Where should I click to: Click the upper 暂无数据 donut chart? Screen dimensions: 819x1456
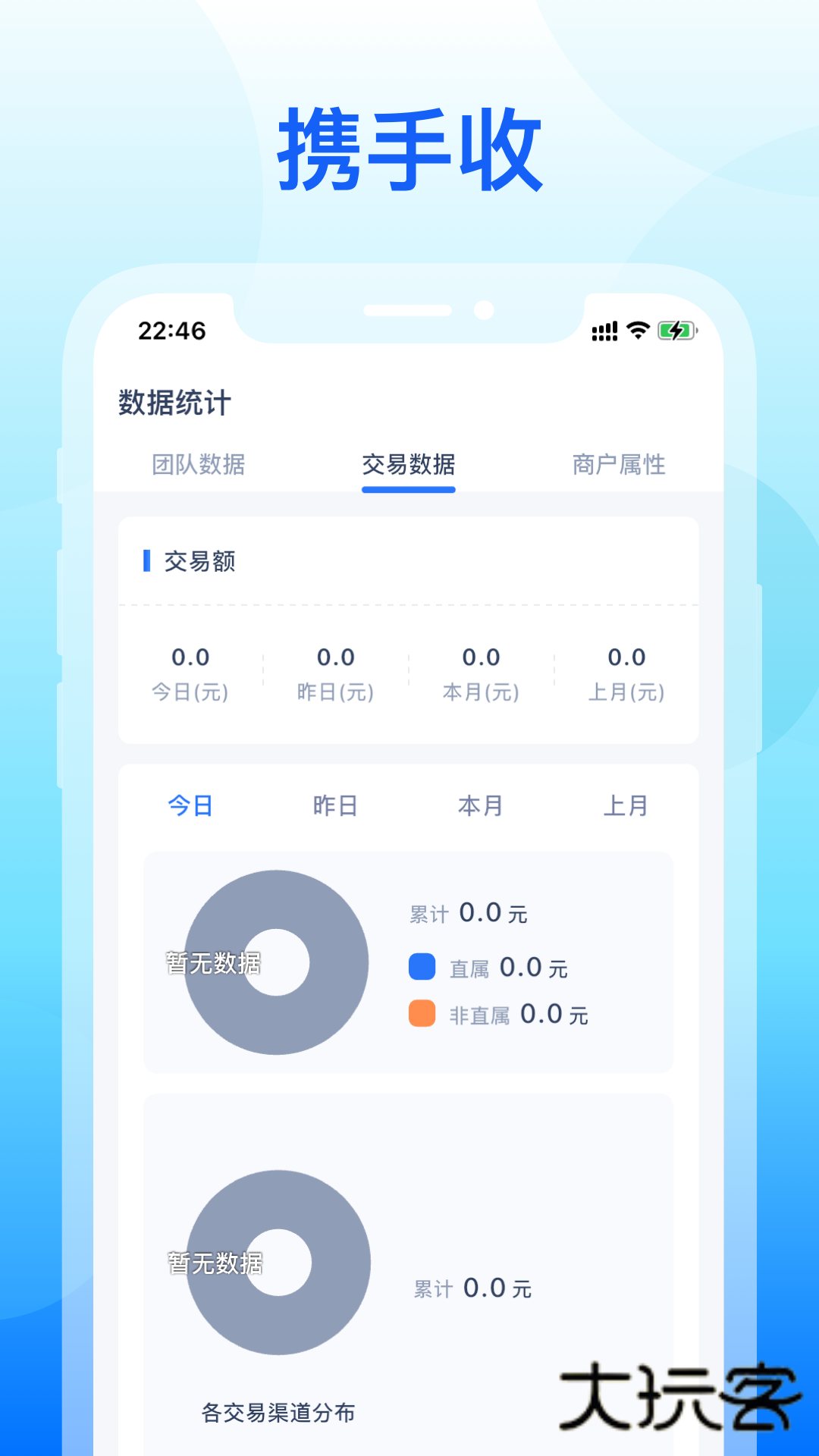[278, 962]
